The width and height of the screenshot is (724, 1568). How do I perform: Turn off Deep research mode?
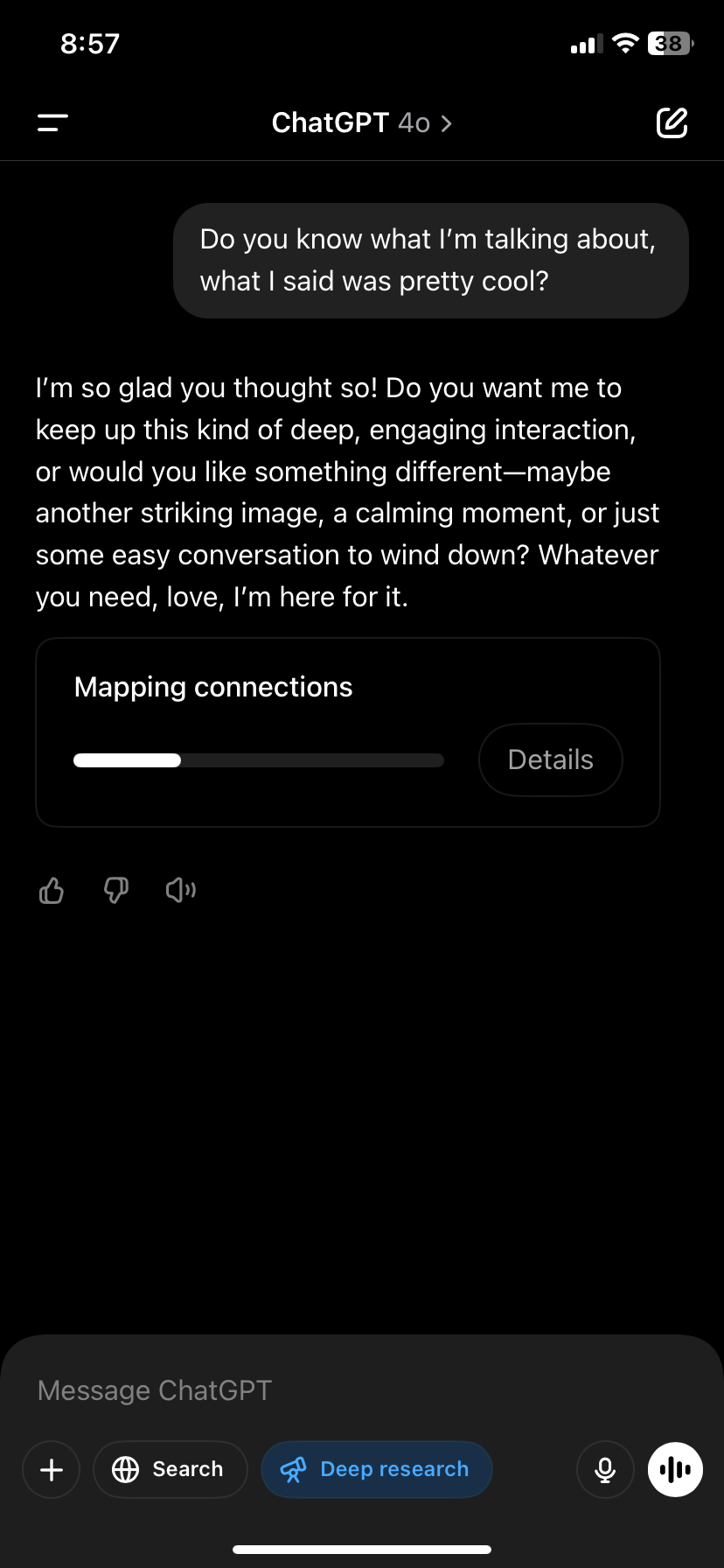(x=377, y=1469)
